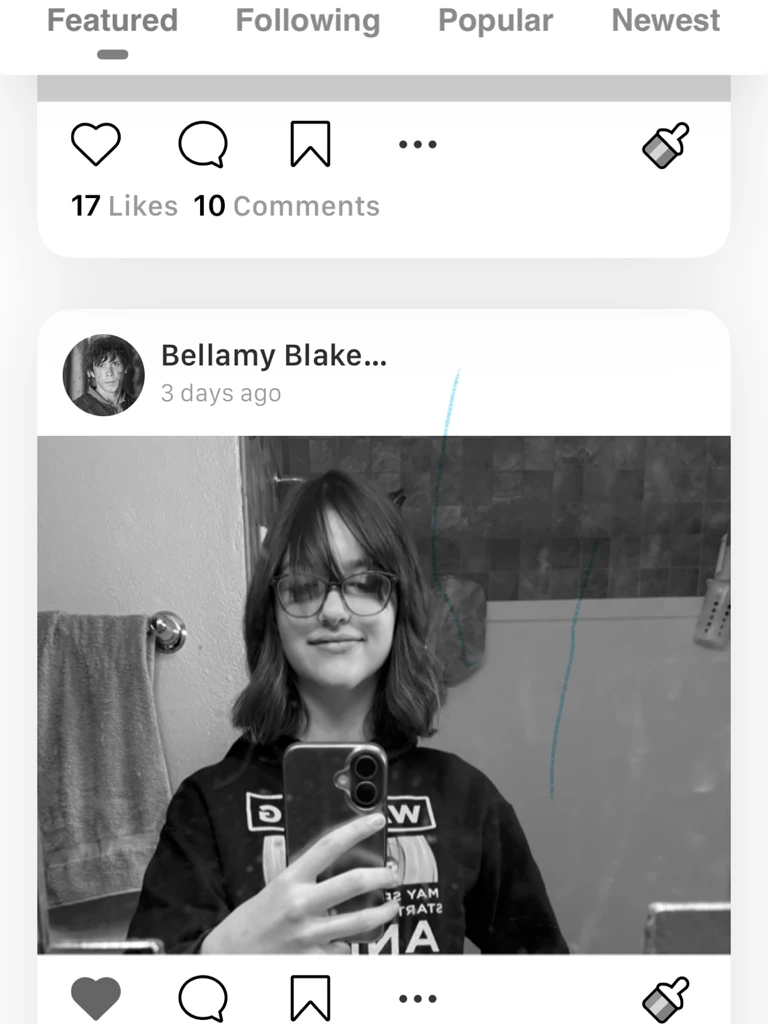768x1024 pixels.
Task: Open Bellamy Blake's profile picture
Action: [x=103, y=375]
